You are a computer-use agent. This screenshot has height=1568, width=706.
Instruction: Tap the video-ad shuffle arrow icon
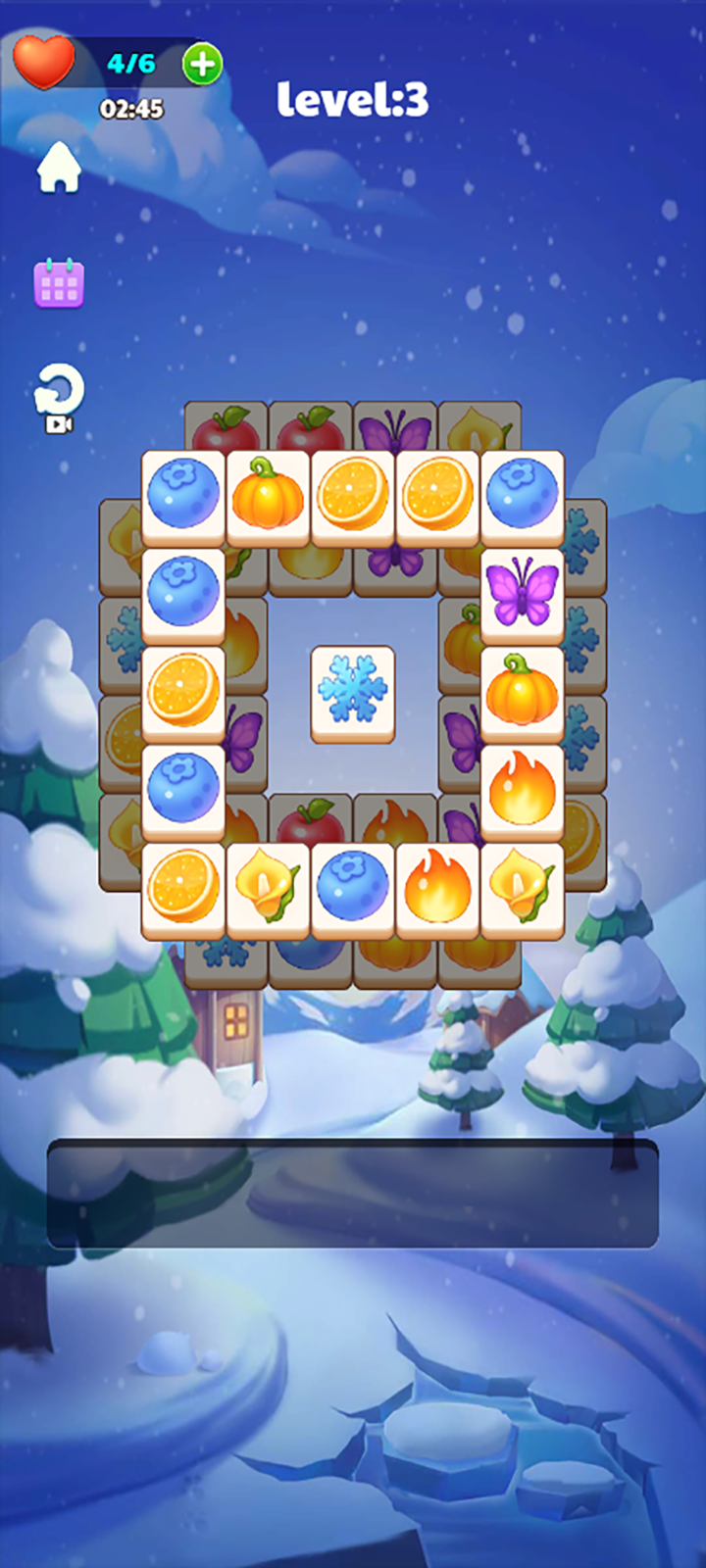[59, 397]
